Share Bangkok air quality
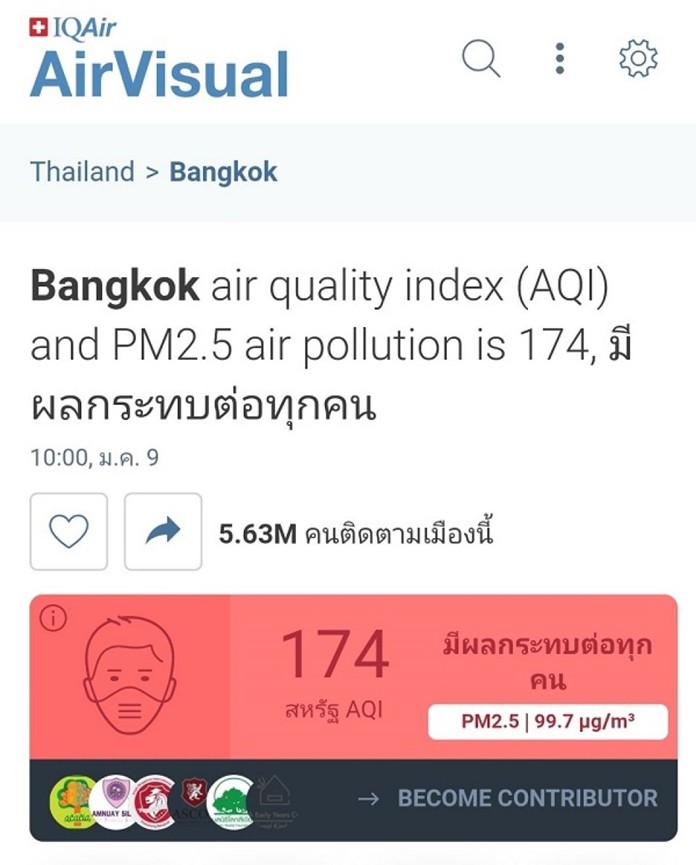This screenshot has height=865, width=696. tap(163, 532)
